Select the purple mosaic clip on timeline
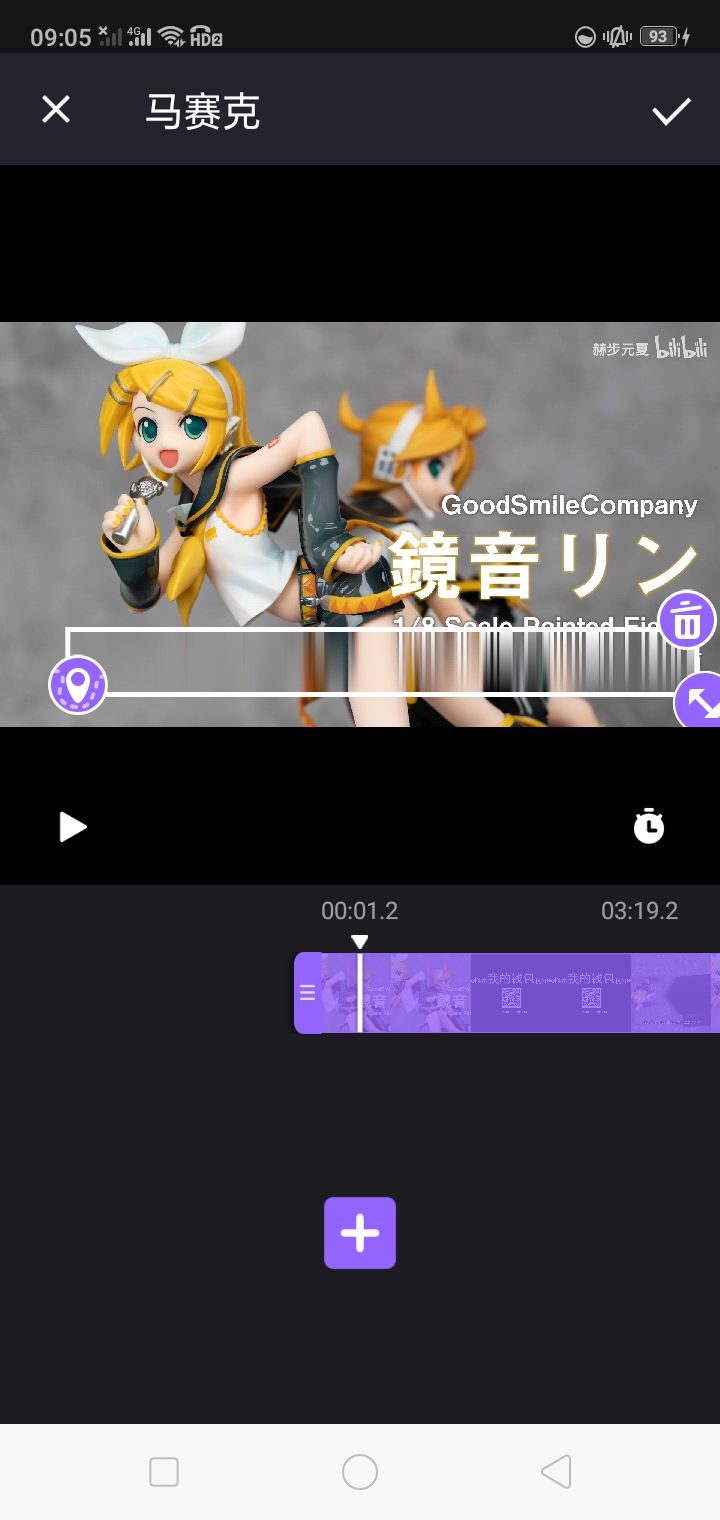 point(520,993)
